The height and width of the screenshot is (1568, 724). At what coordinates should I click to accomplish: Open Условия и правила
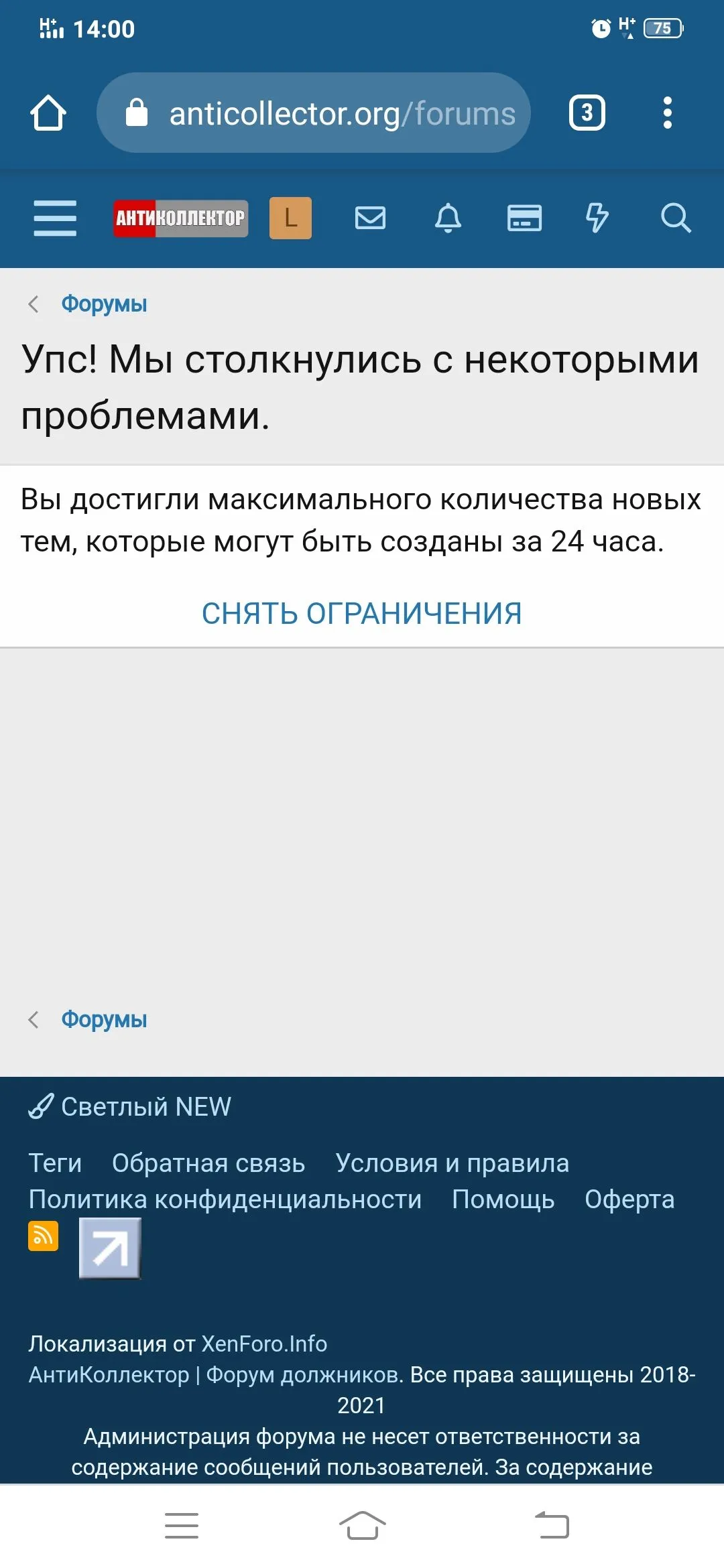[452, 1163]
